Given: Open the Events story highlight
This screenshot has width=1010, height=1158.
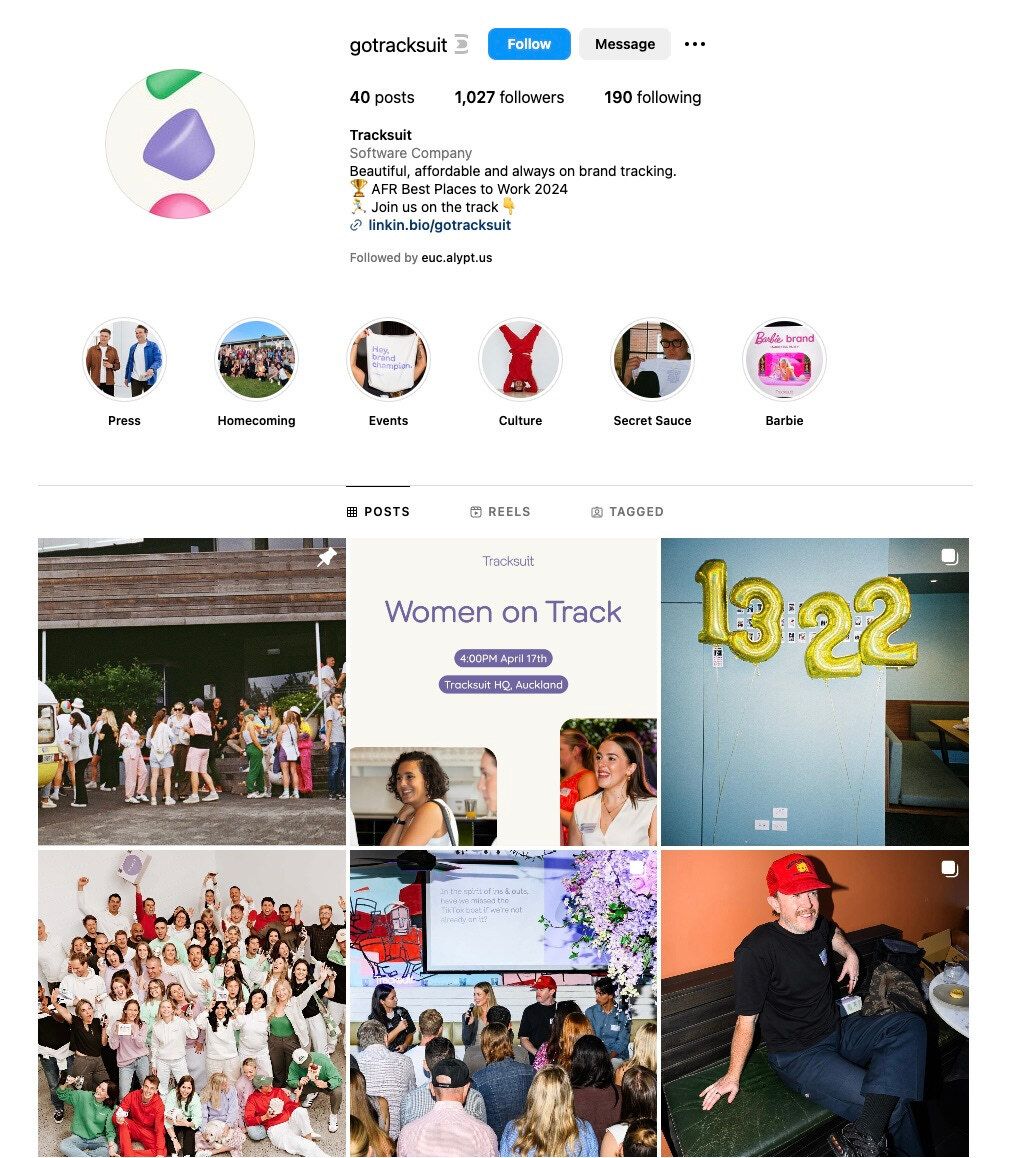Looking at the screenshot, I should click(388, 360).
